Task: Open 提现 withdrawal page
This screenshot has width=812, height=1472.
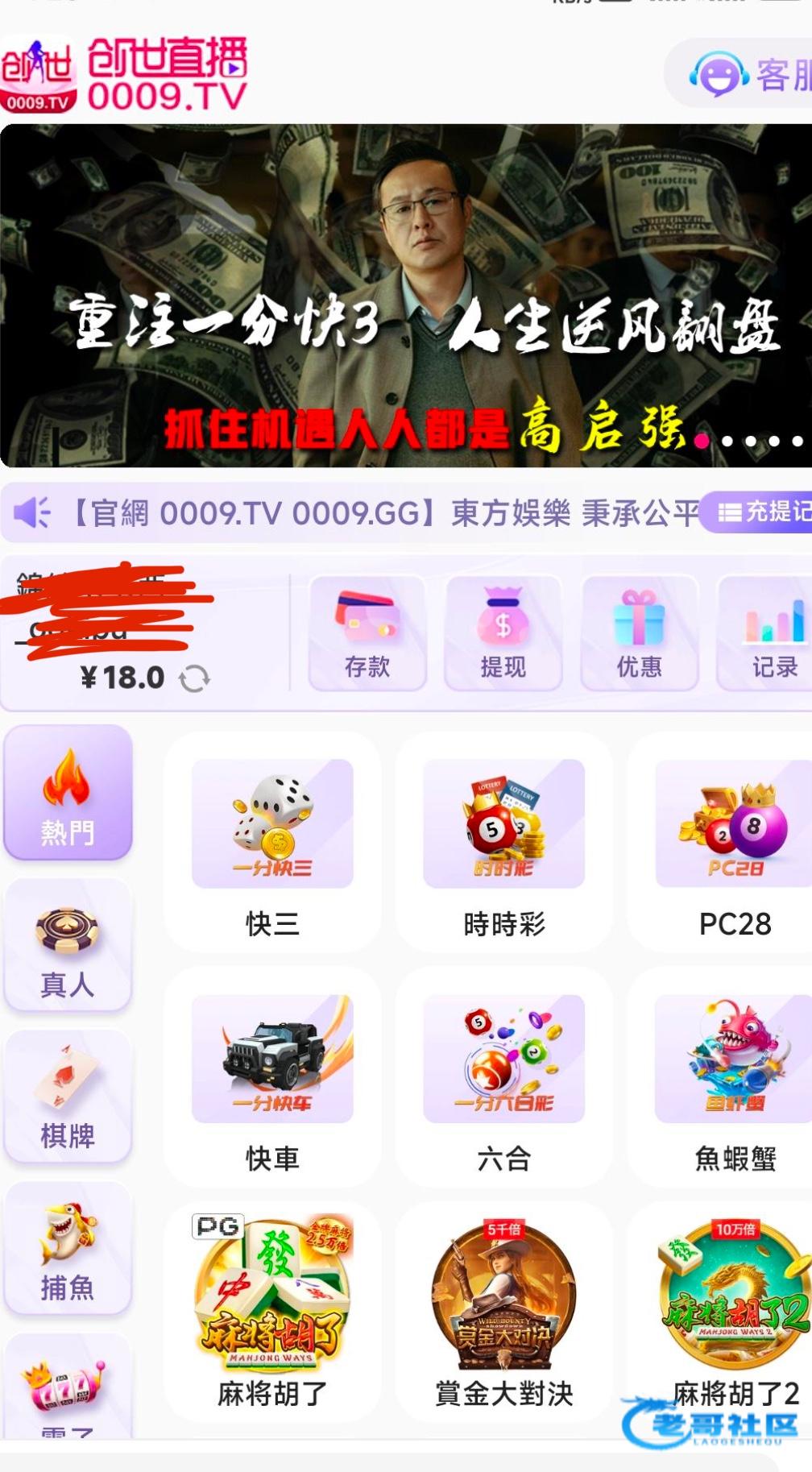Action: click(x=503, y=633)
